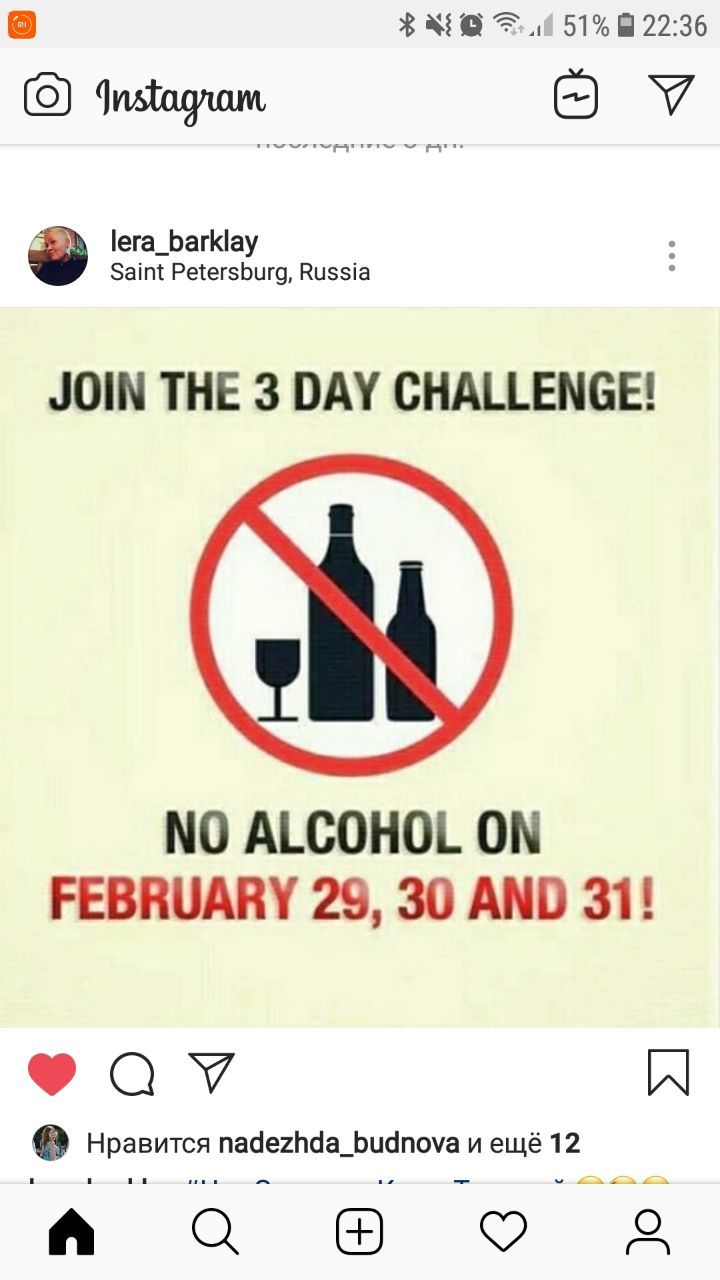This screenshot has height=1280, width=720.
Task: Switch to the Activity heart tab
Action: click(x=503, y=1231)
